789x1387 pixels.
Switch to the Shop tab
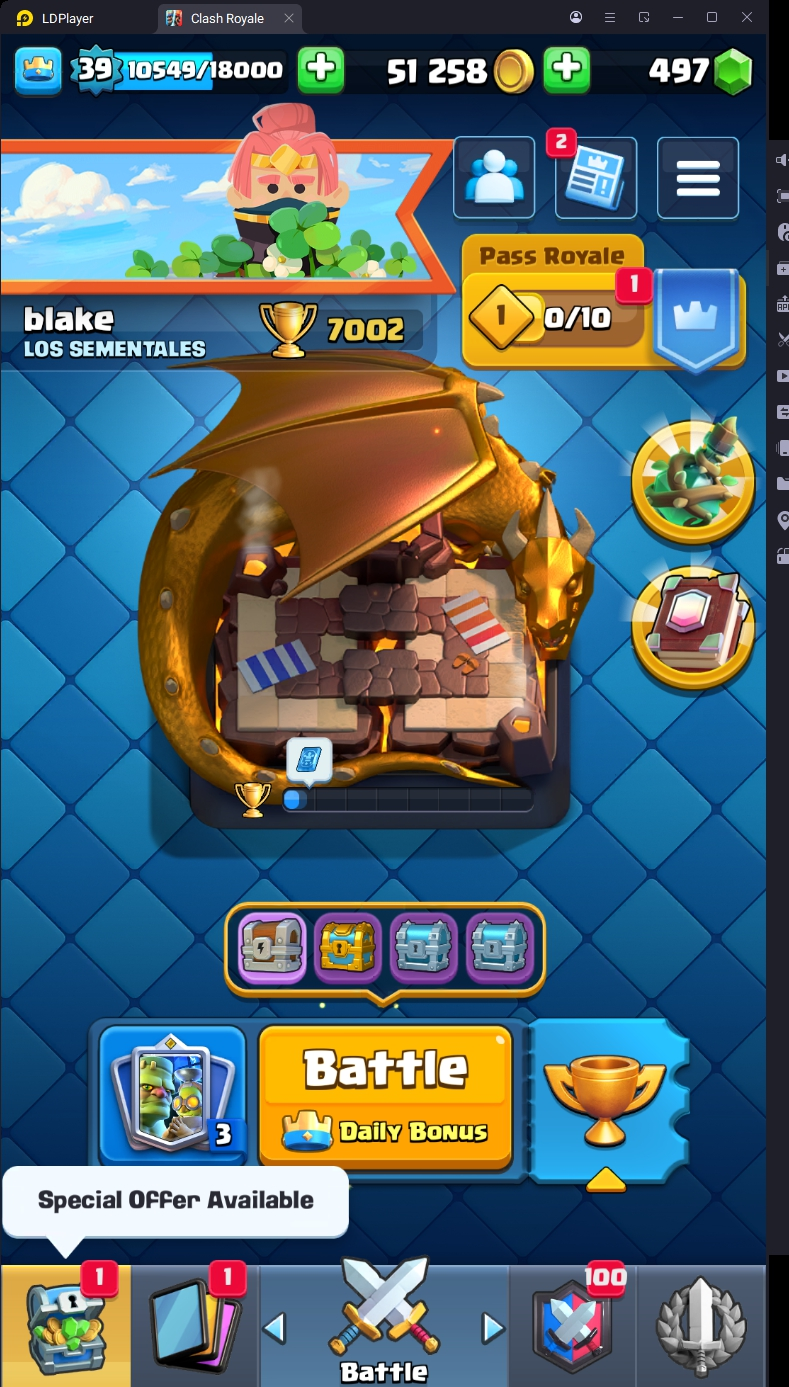click(x=66, y=1326)
